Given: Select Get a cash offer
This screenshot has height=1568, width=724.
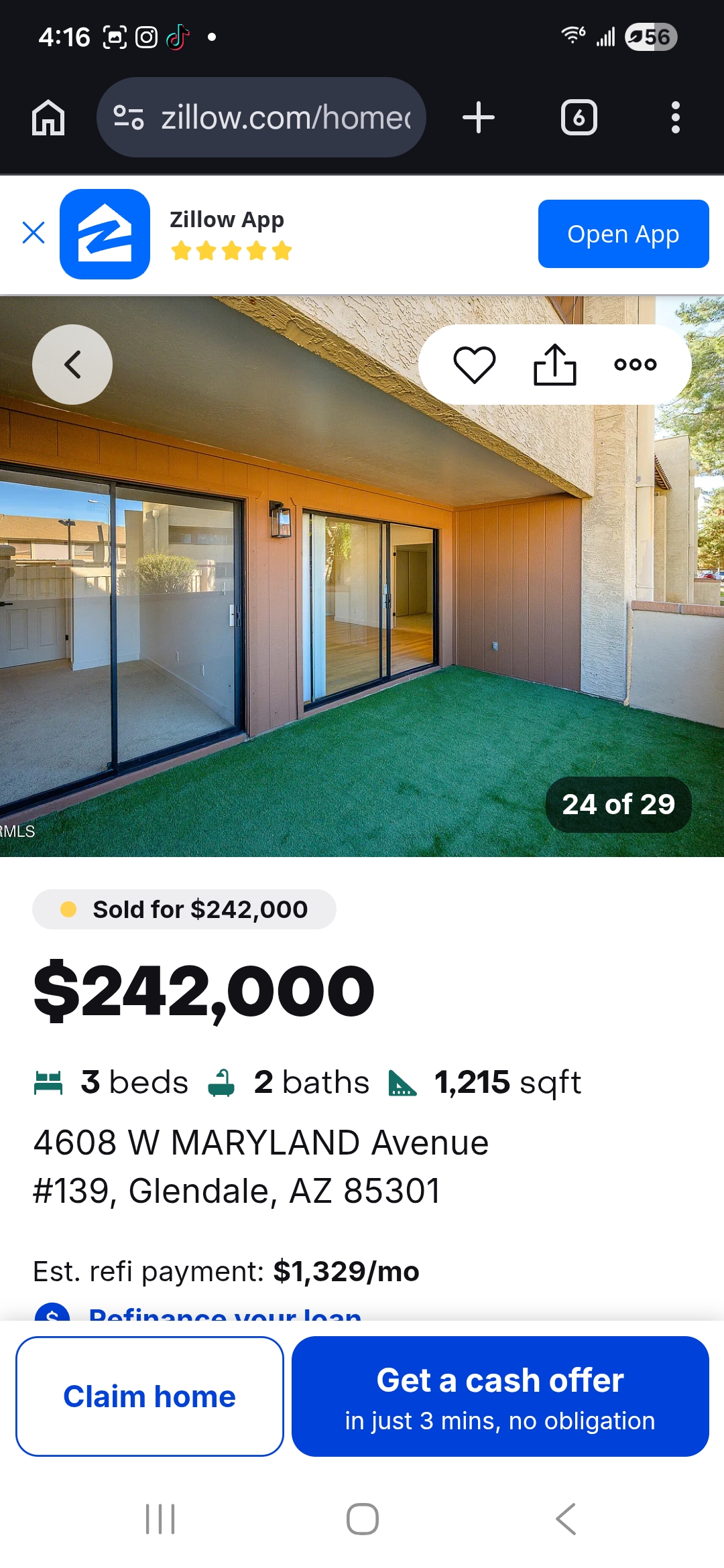Looking at the screenshot, I should point(500,1396).
